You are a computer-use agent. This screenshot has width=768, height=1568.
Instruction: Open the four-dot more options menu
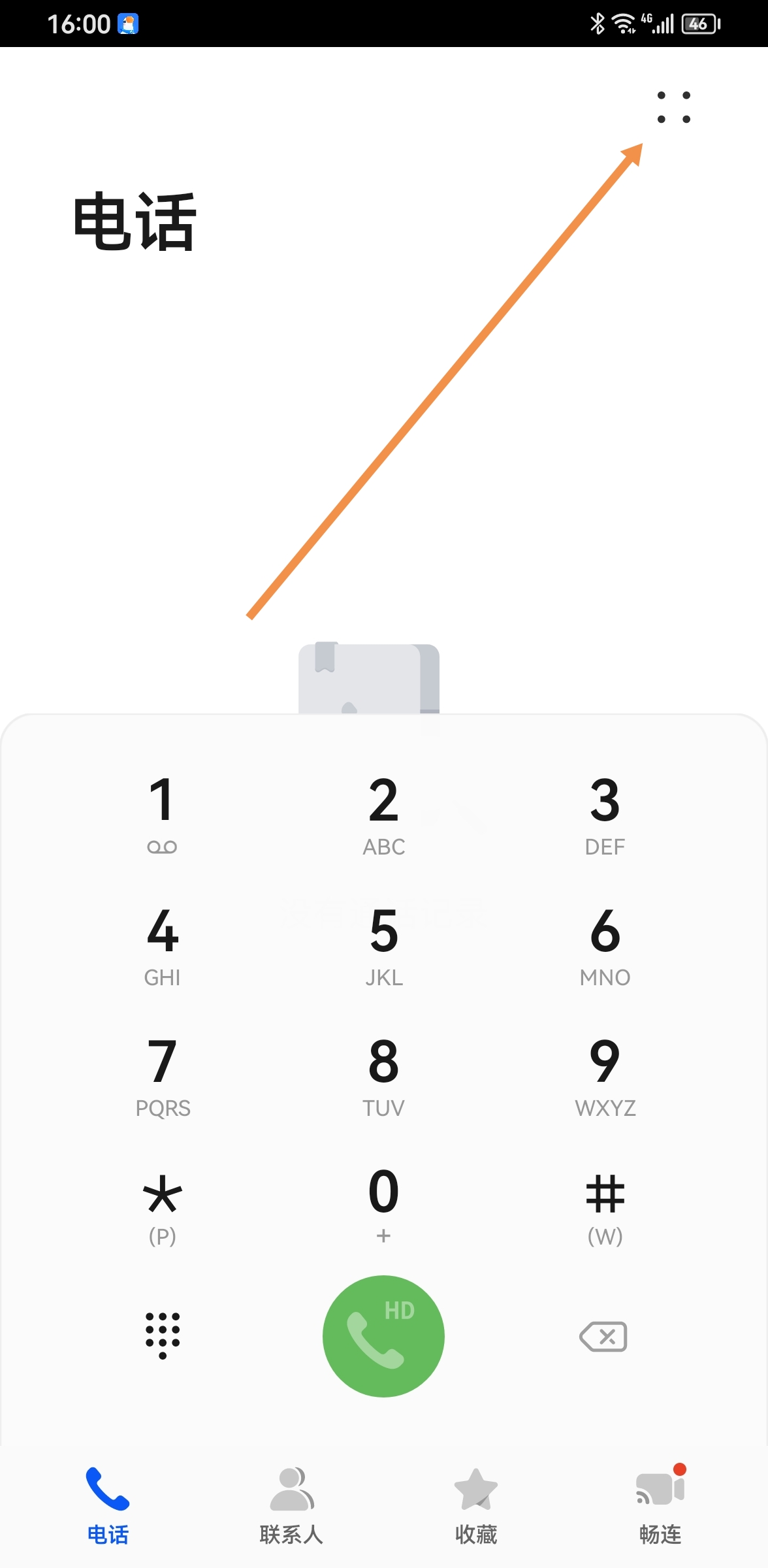673,107
